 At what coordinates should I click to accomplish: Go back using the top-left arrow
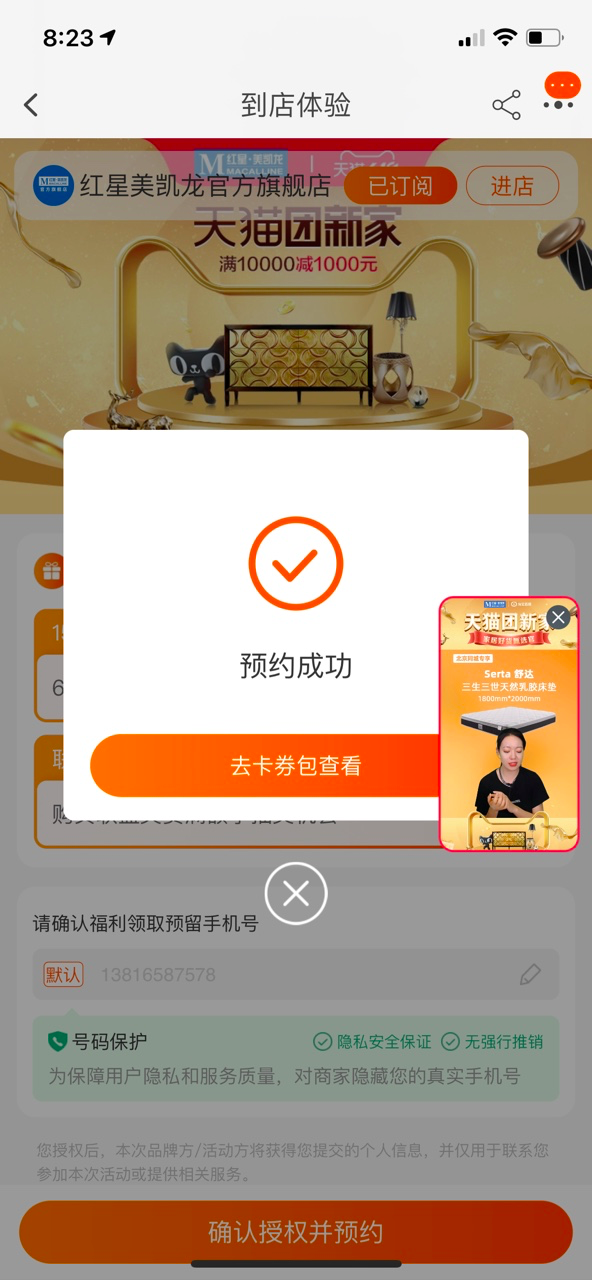pyautogui.click(x=31, y=105)
